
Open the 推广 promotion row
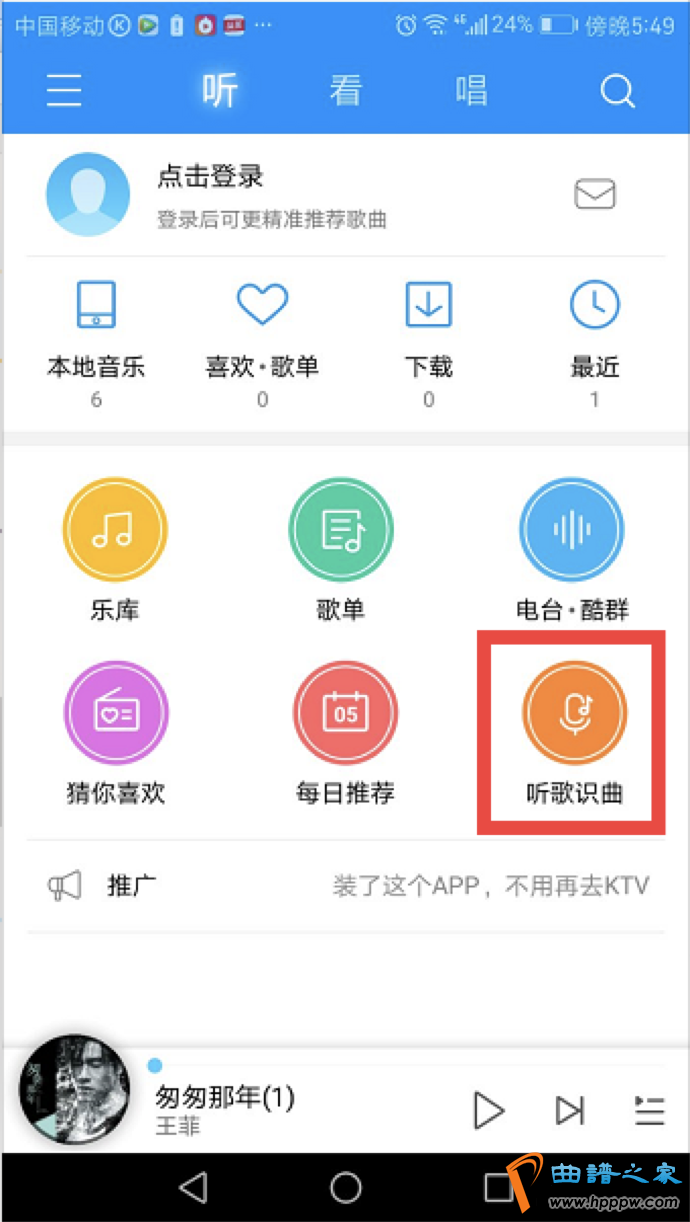345,886
